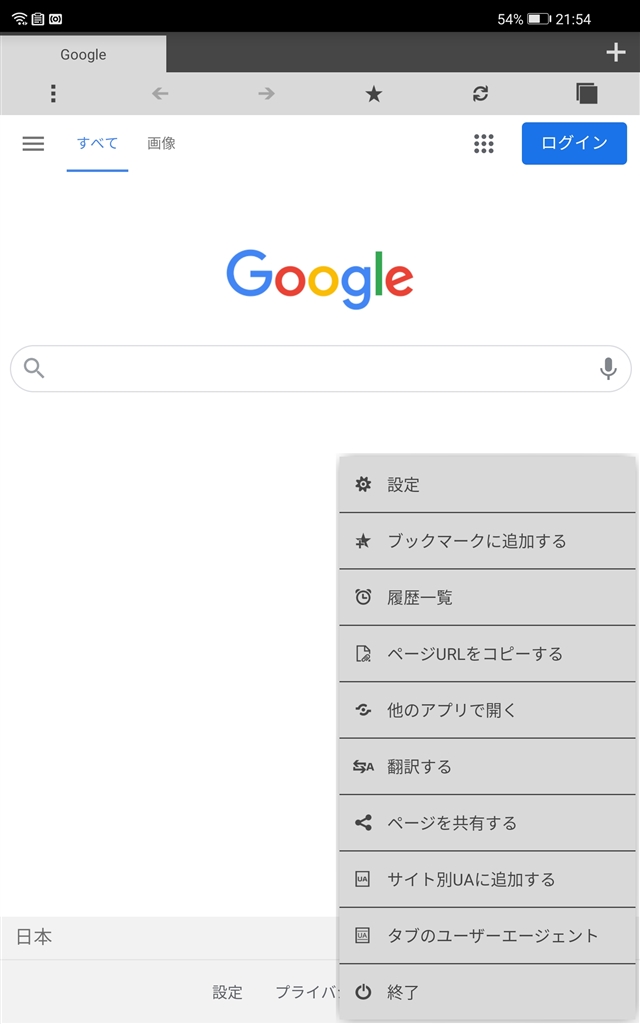Open Google hamburger menu
640x1024 pixels.
click(x=33, y=144)
